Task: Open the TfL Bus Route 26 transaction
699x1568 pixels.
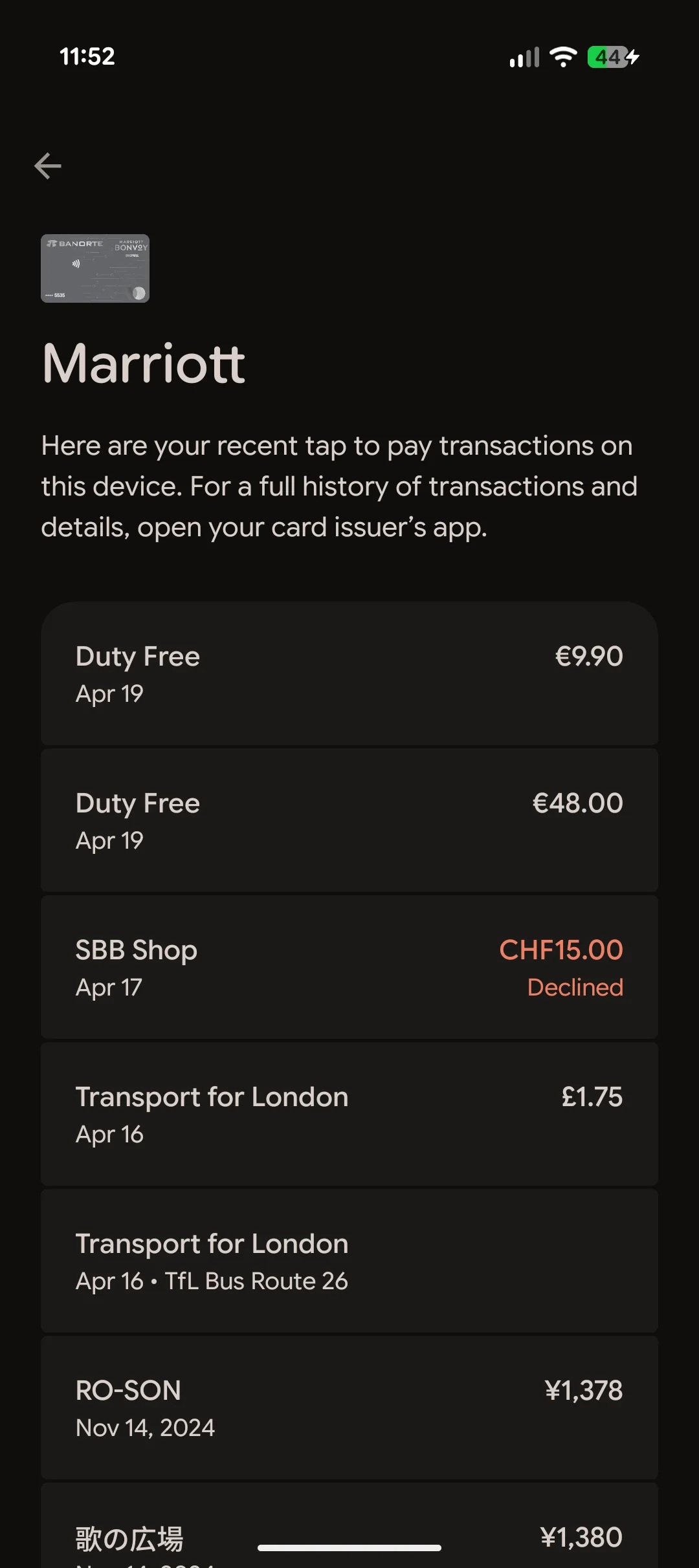Action: tap(349, 1261)
